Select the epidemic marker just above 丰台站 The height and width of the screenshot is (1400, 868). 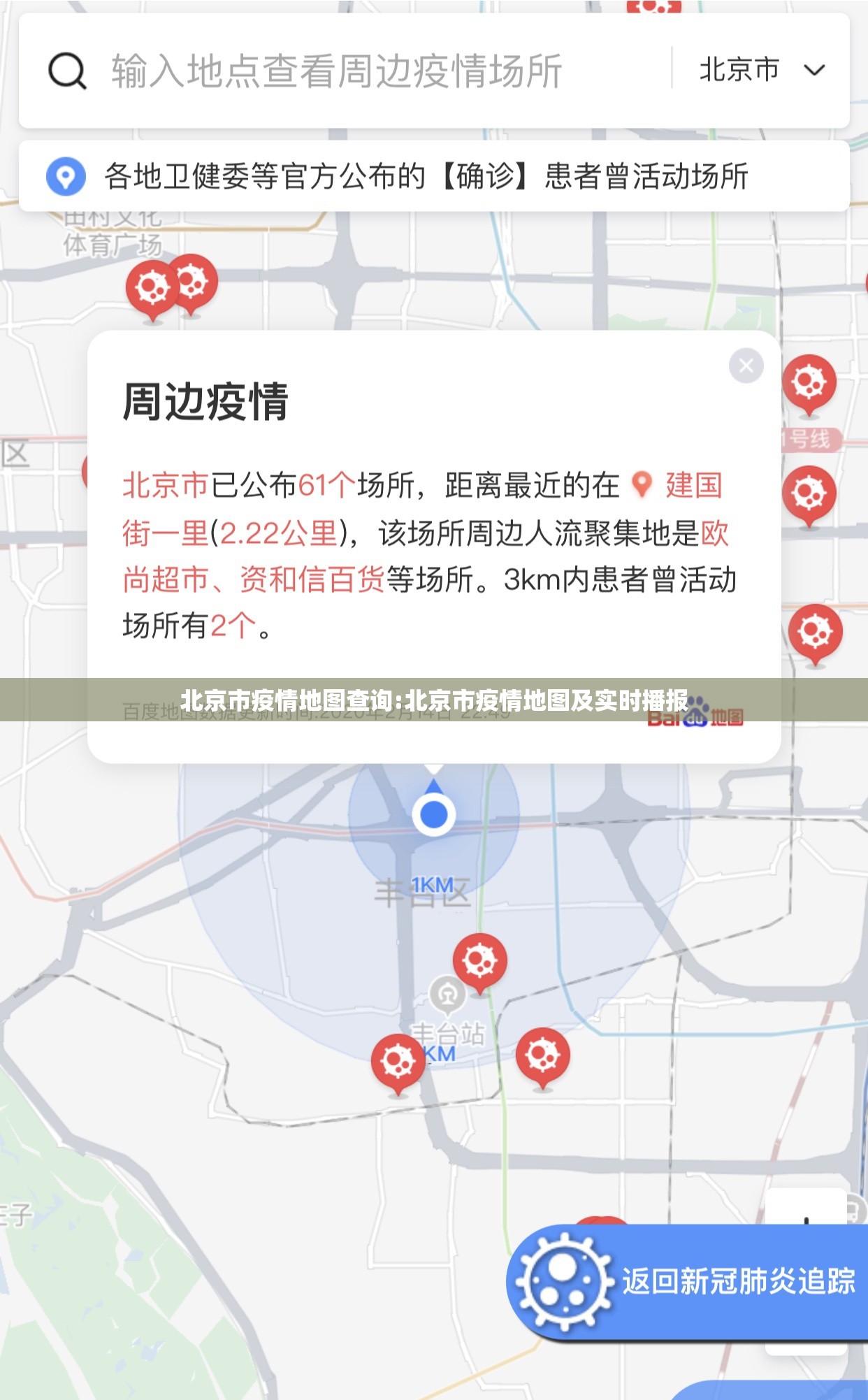click(x=479, y=962)
